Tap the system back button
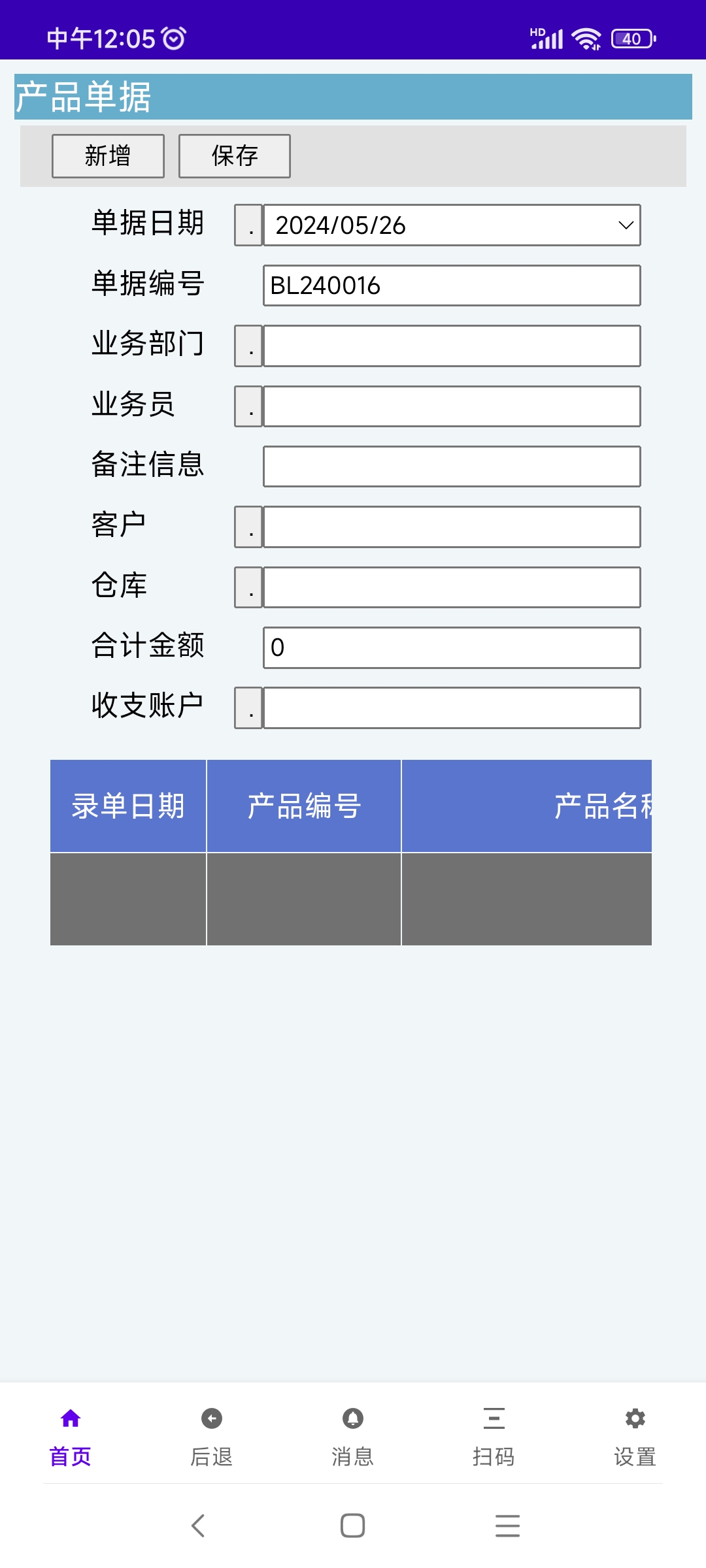706x1568 pixels. click(198, 1526)
